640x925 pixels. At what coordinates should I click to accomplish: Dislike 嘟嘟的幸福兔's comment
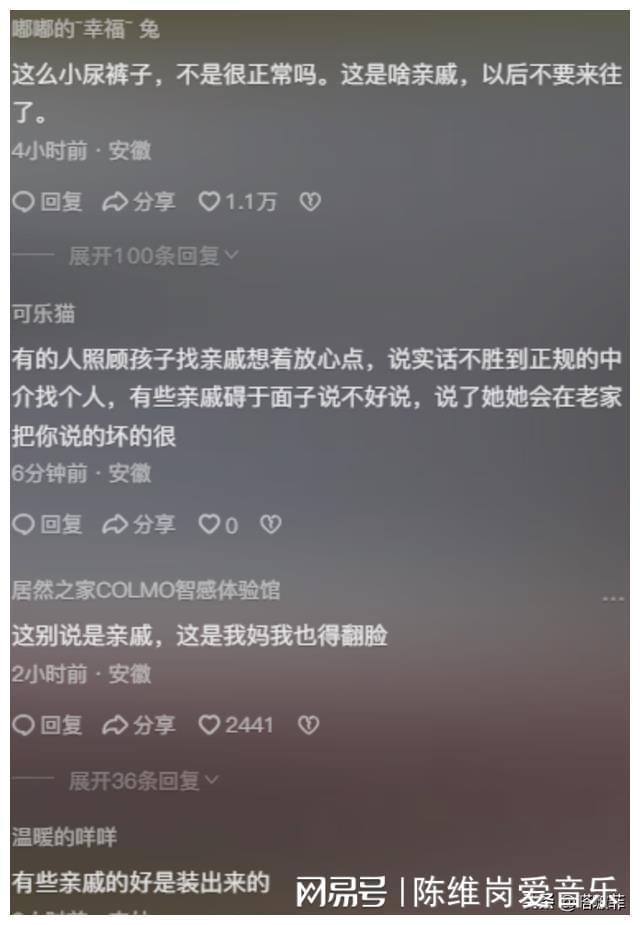coord(311,202)
